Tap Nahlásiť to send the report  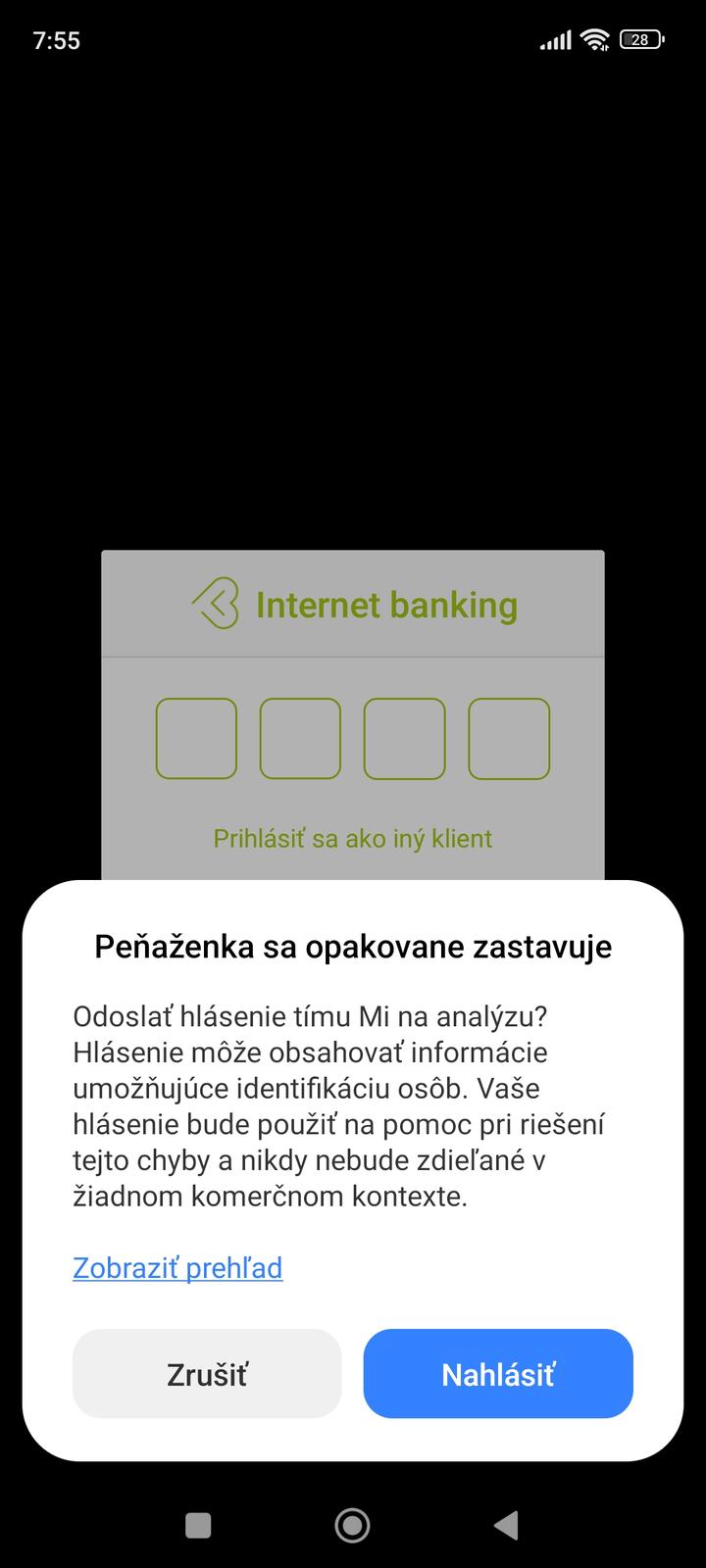tap(498, 1374)
